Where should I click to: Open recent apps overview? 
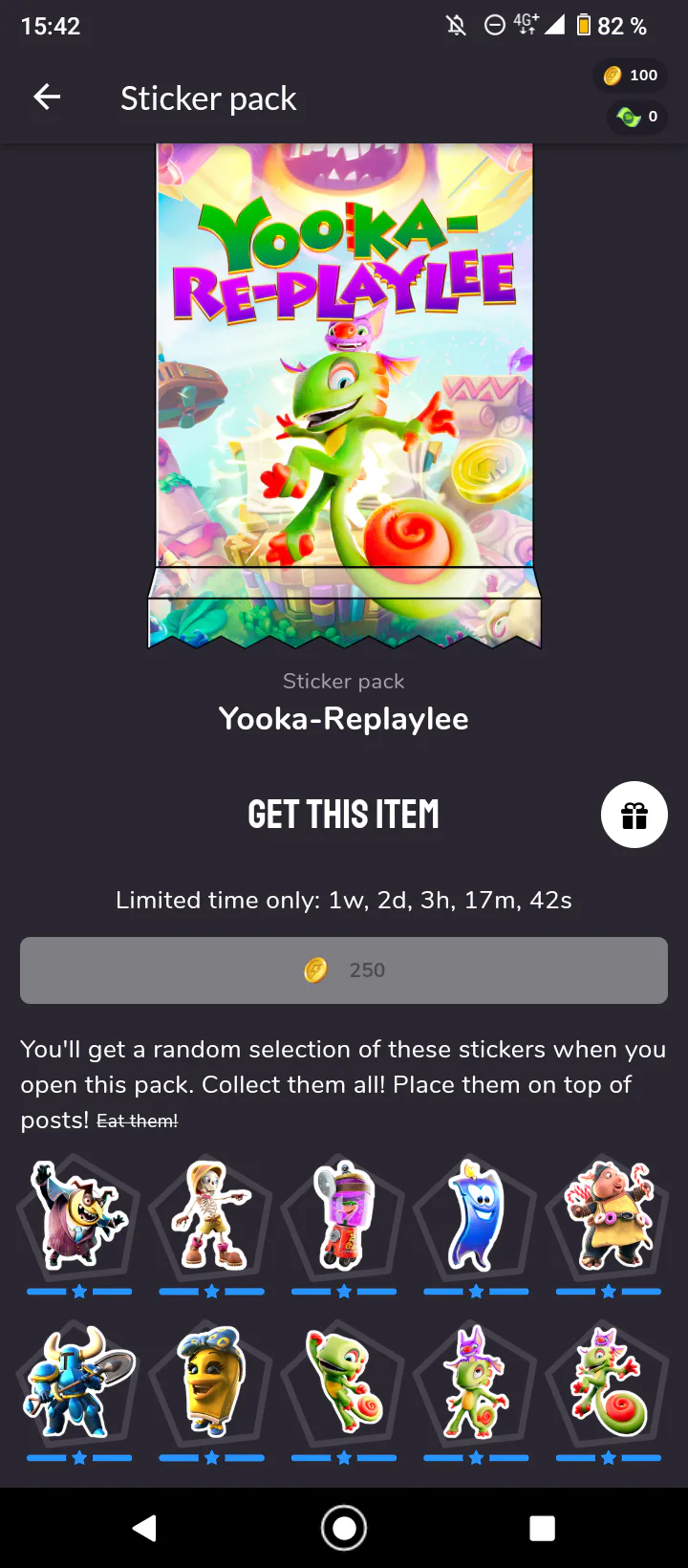coord(542,1528)
